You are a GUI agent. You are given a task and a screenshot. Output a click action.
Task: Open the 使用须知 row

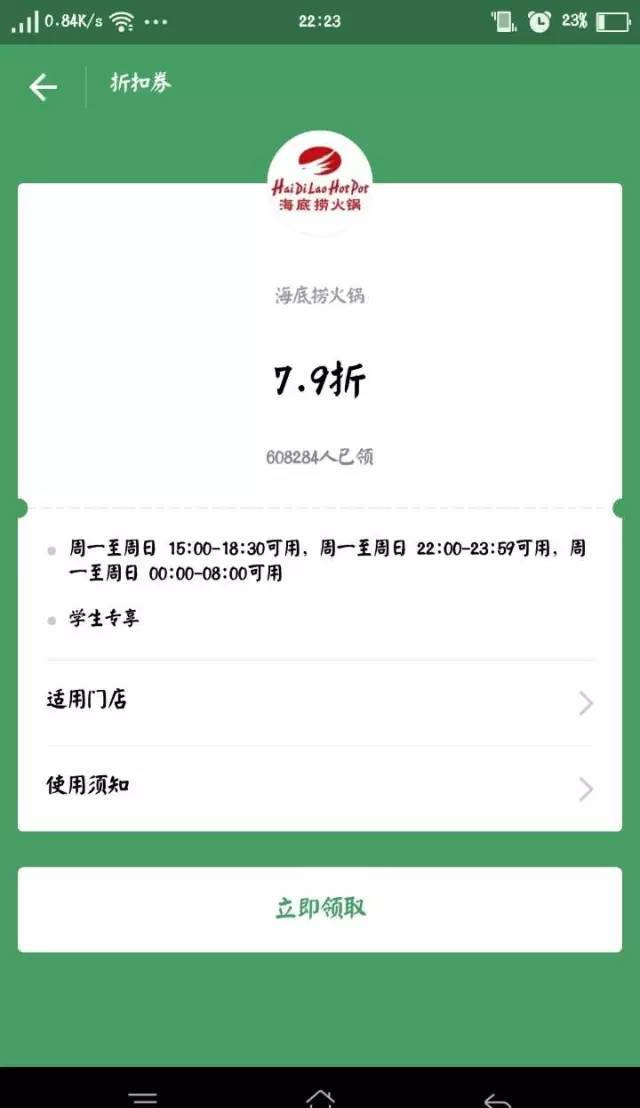tap(320, 788)
